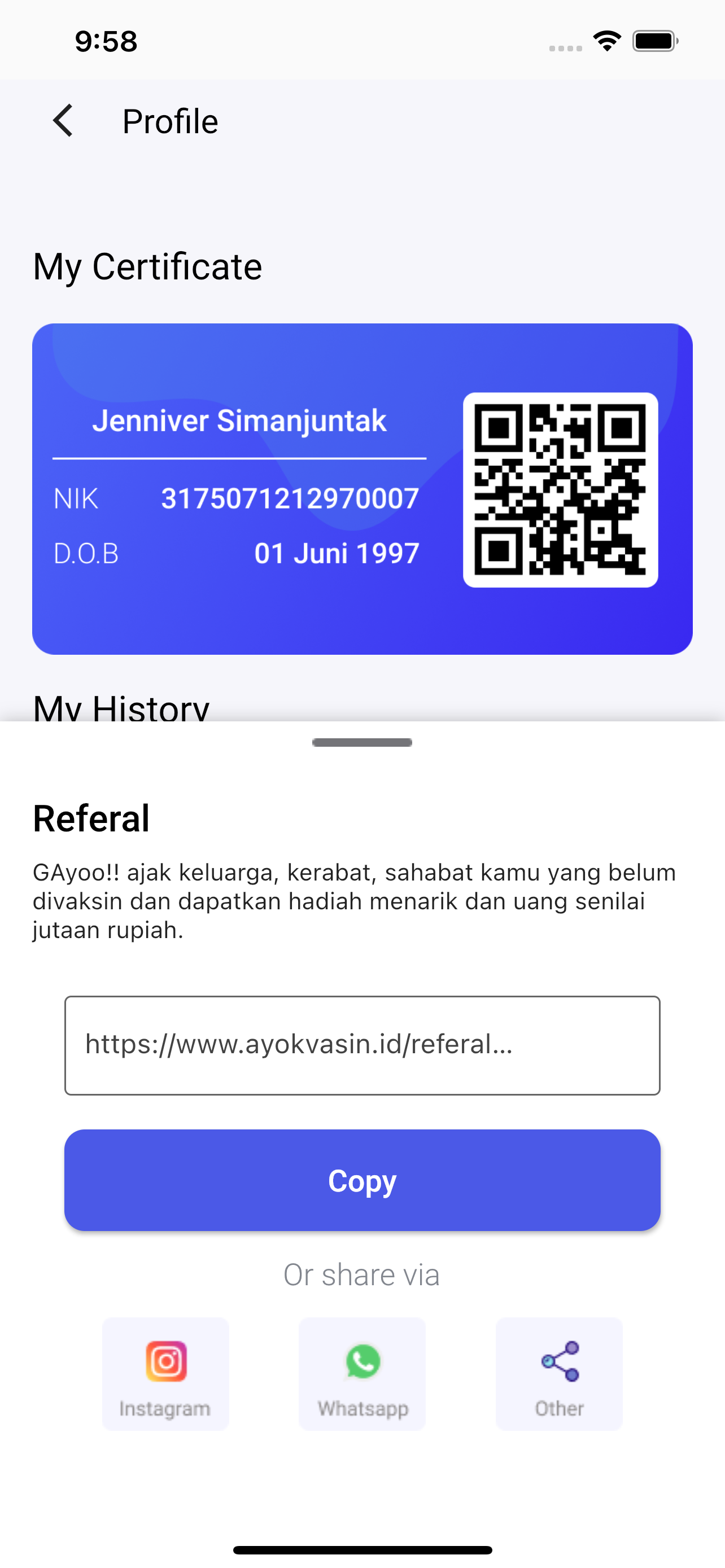Tap the QR code on the certificate
This screenshot has width=725, height=1568.
pyautogui.click(x=561, y=490)
